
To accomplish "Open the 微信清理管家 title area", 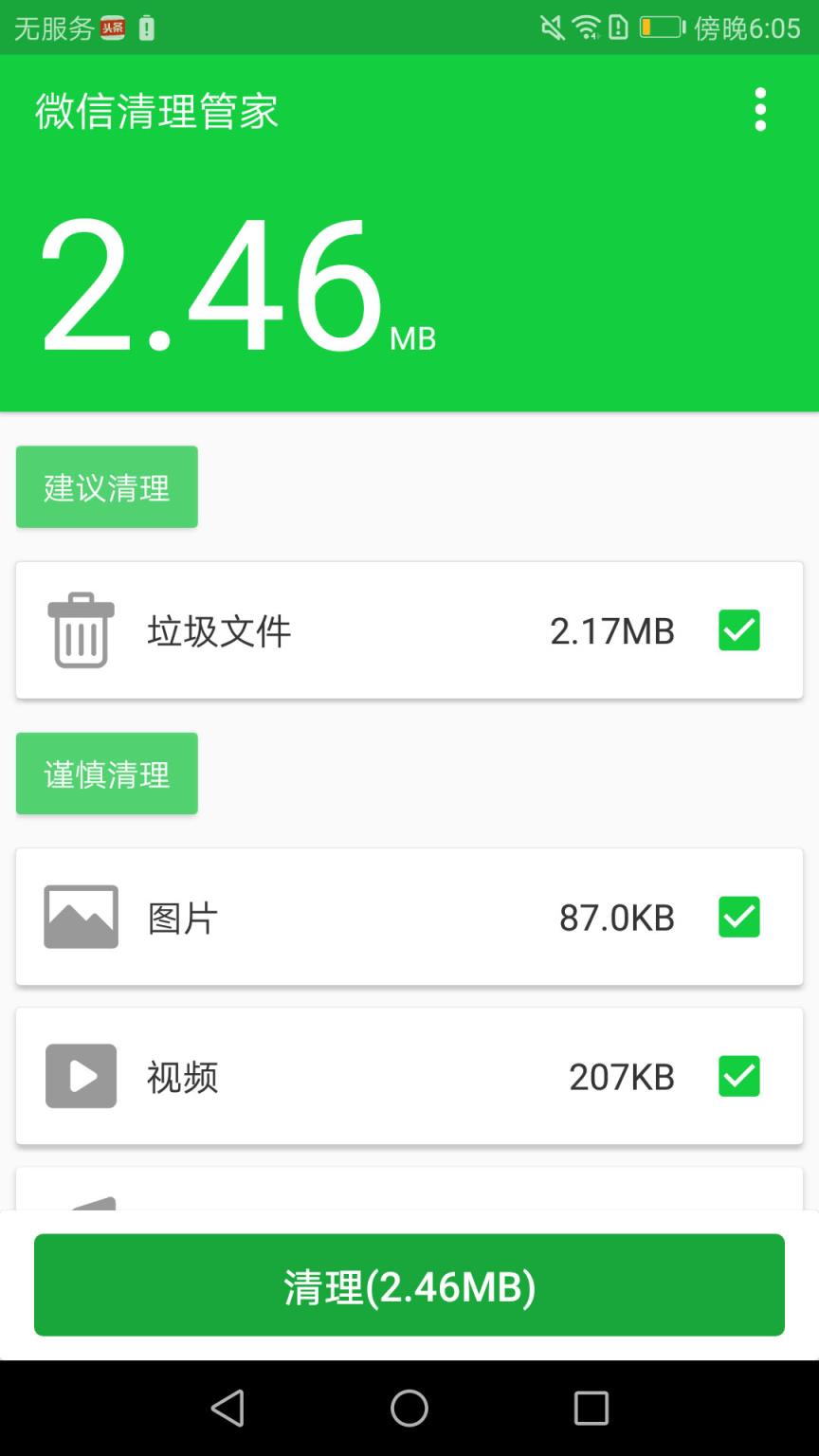I will [x=155, y=111].
